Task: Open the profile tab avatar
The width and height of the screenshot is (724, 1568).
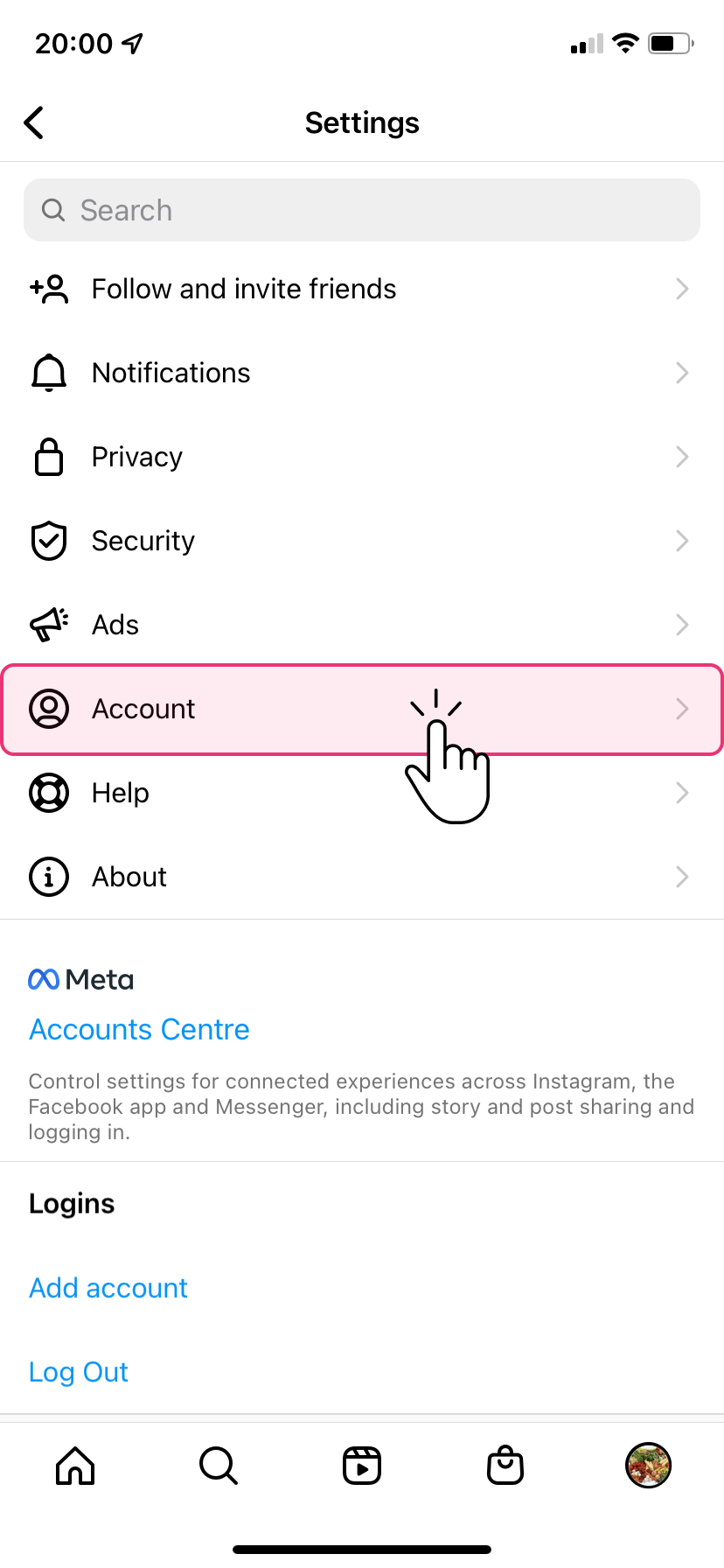Action: (x=649, y=1465)
